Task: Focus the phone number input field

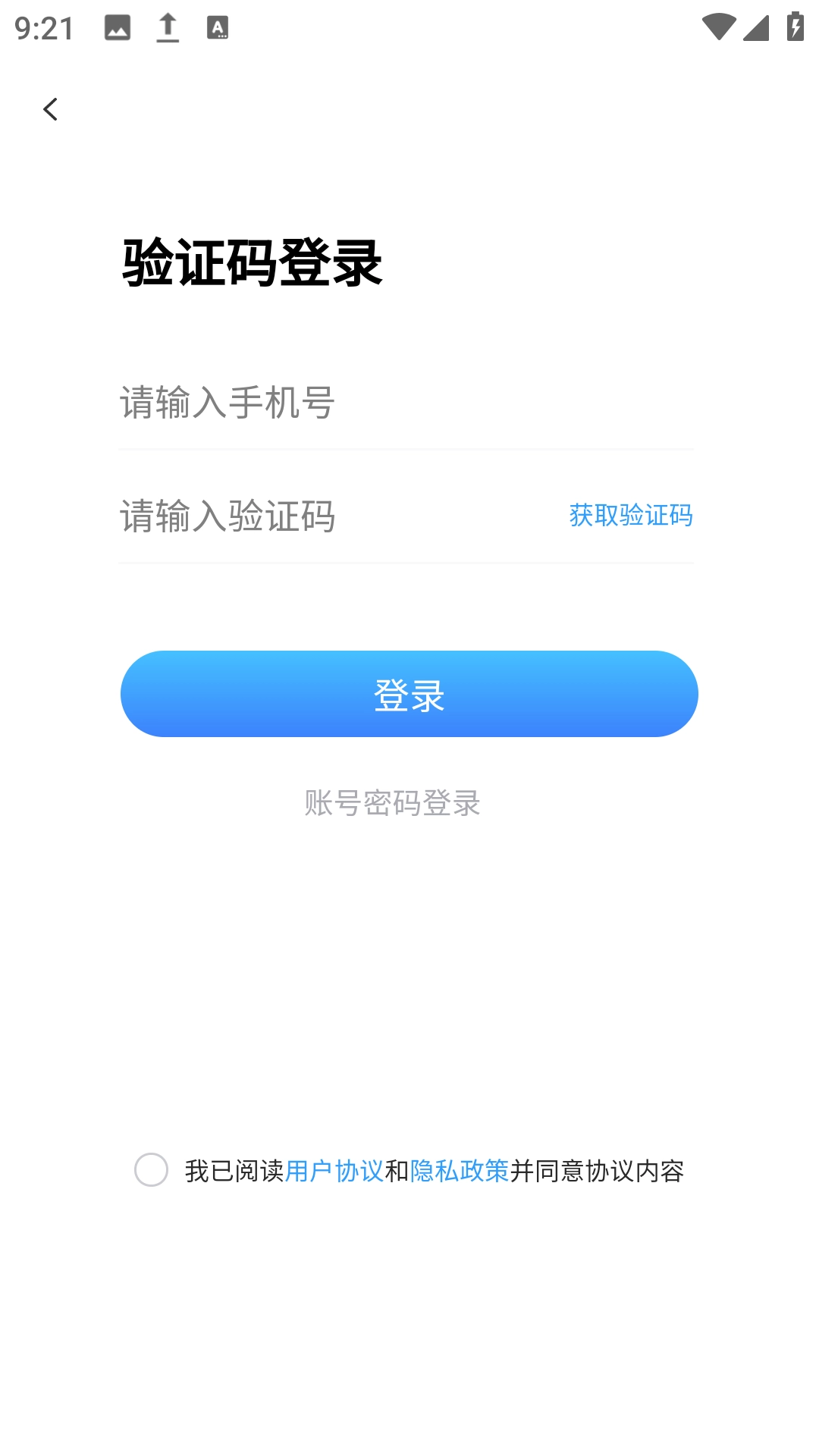Action: click(x=406, y=403)
